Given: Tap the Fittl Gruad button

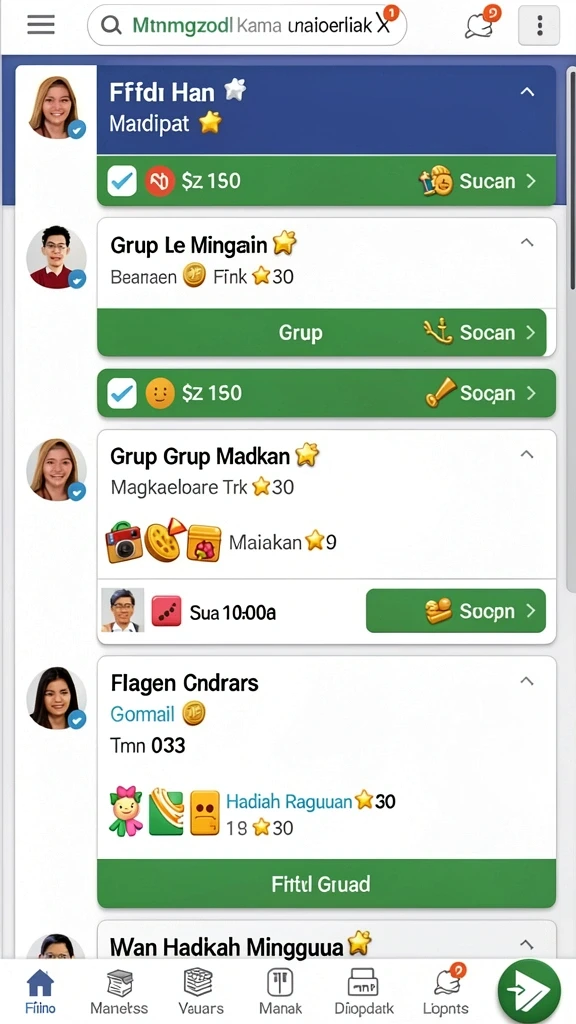Looking at the screenshot, I should pyautogui.click(x=327, y=884).
